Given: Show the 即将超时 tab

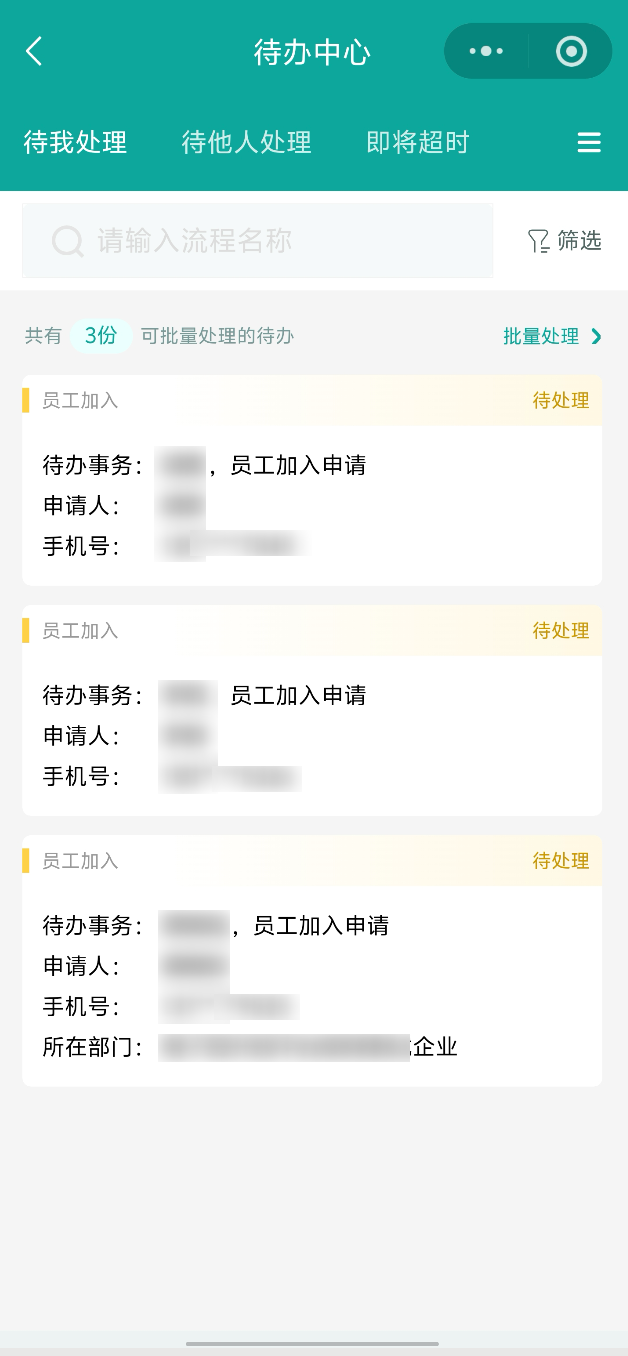Looking at the screenshot, I should tap(418, 142).
